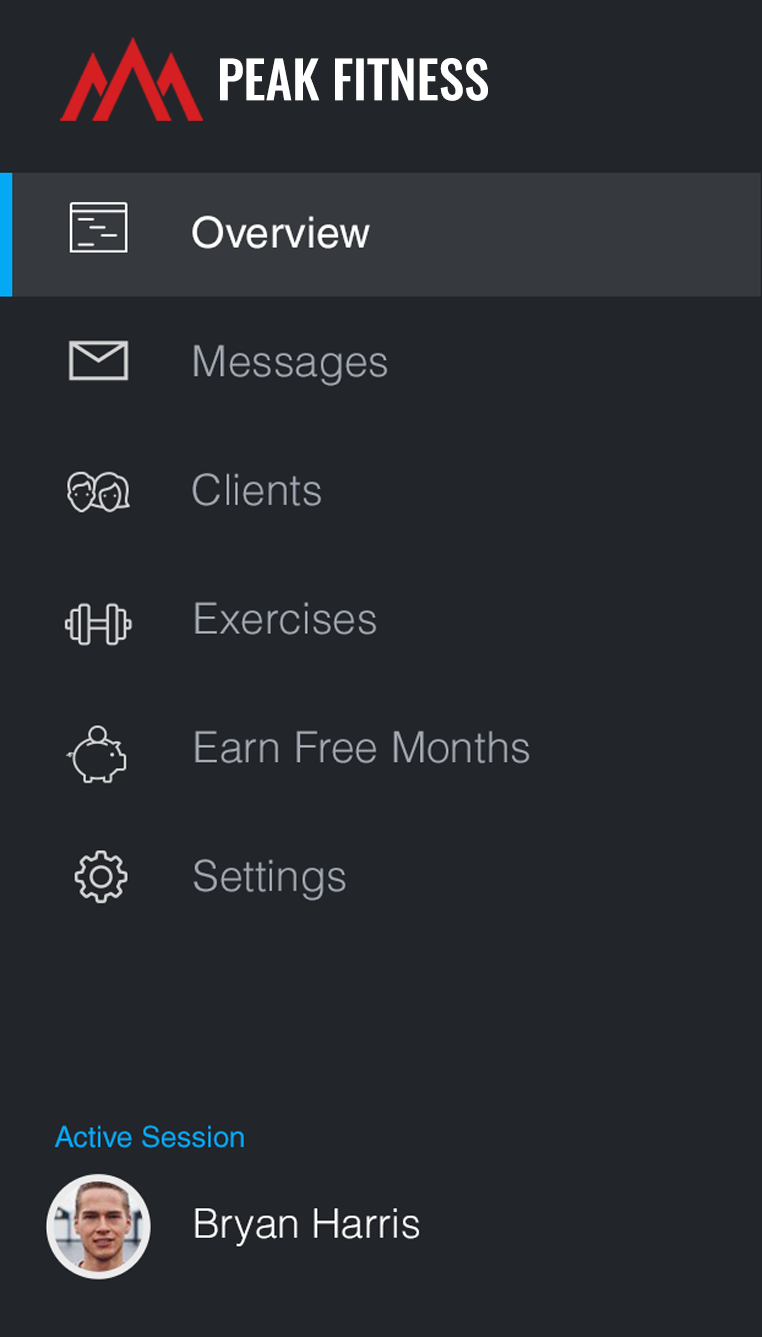Go to the Settings page
Image resolution: width=762 pixels, height=1337 pixels.
[x=269, y=876]
